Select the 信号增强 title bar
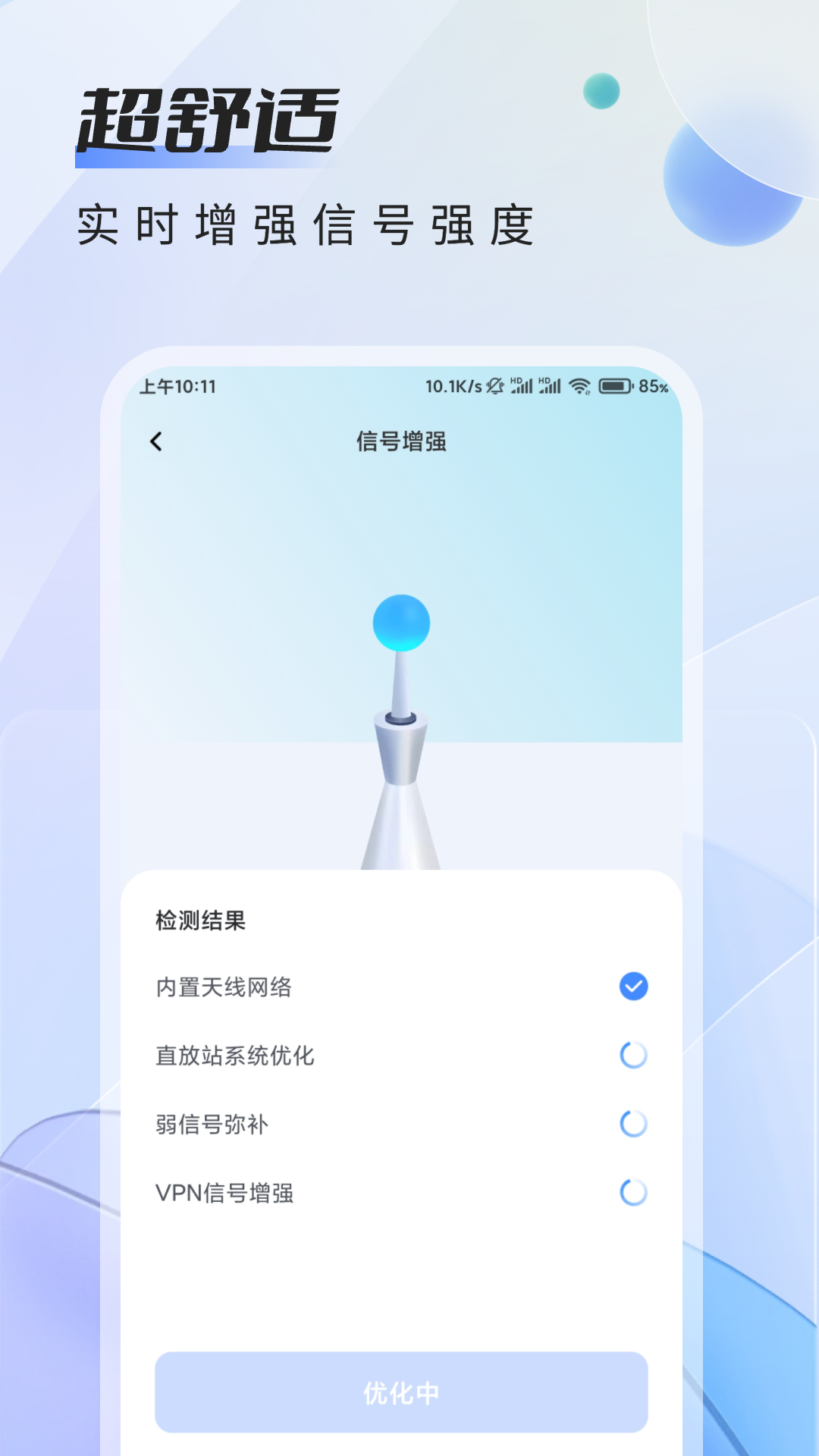 (x=400, y=442)
